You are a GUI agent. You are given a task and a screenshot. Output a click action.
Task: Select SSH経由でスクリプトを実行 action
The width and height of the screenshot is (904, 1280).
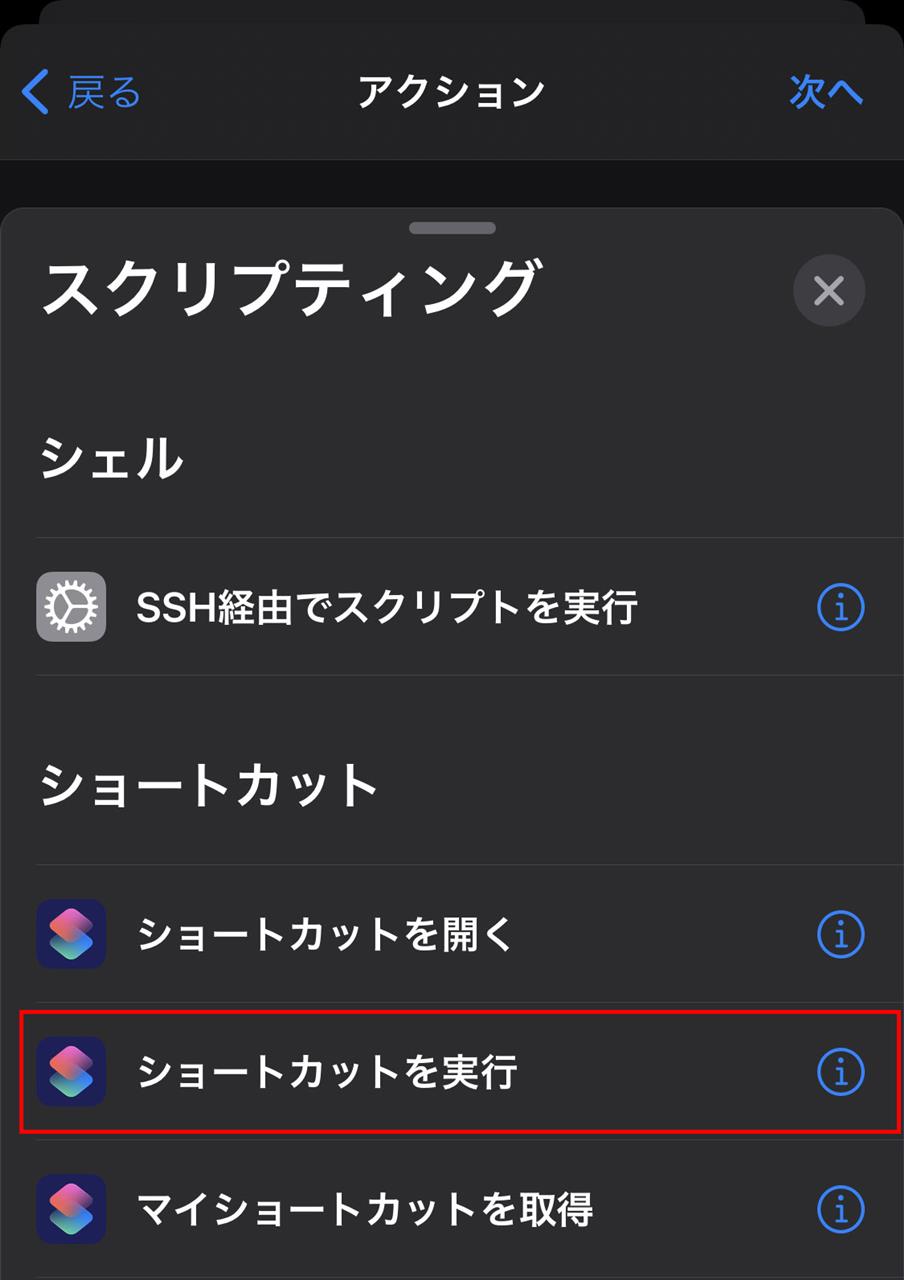(386, 607)
